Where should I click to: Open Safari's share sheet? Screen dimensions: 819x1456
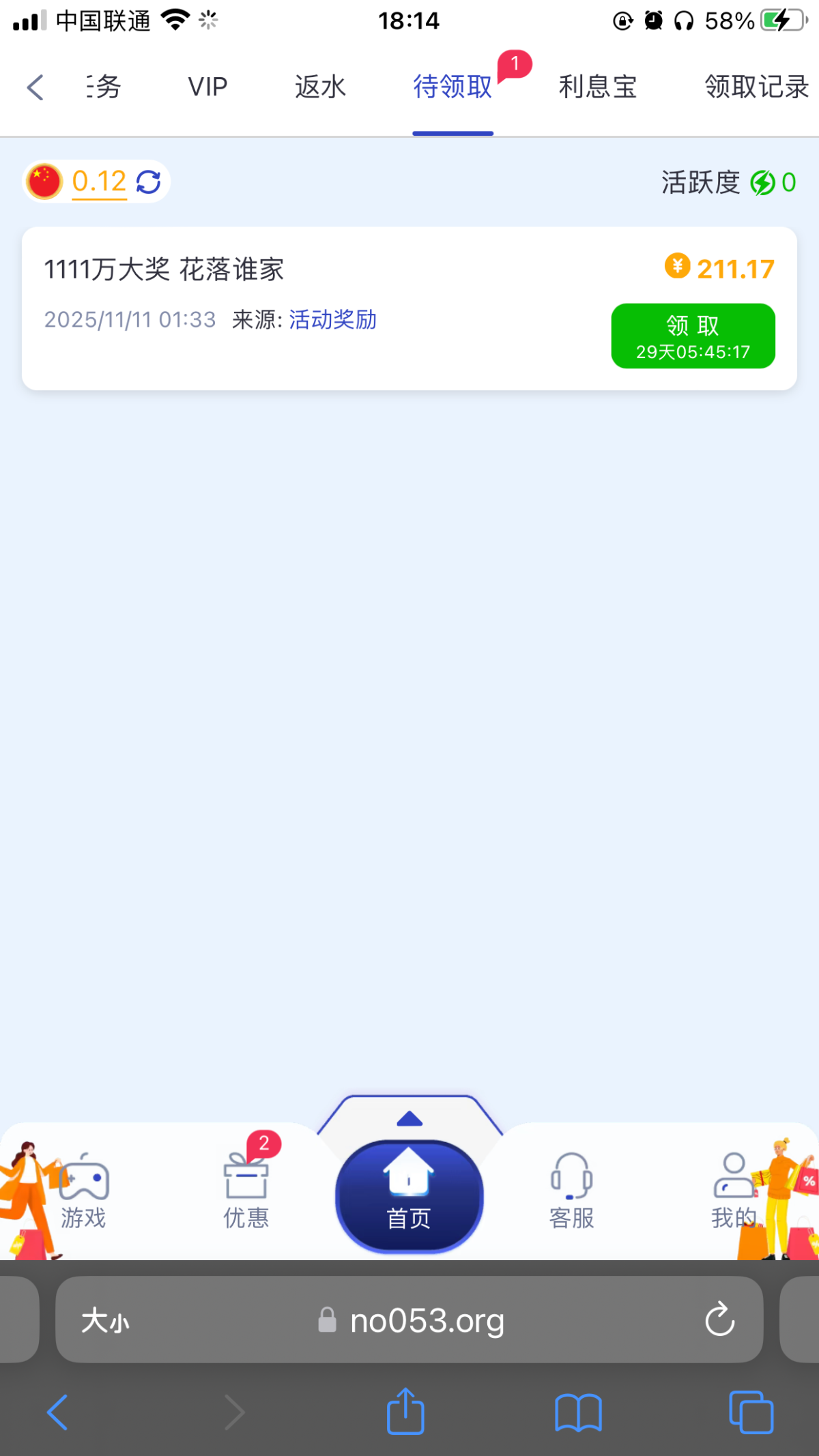pos(405,1411)
